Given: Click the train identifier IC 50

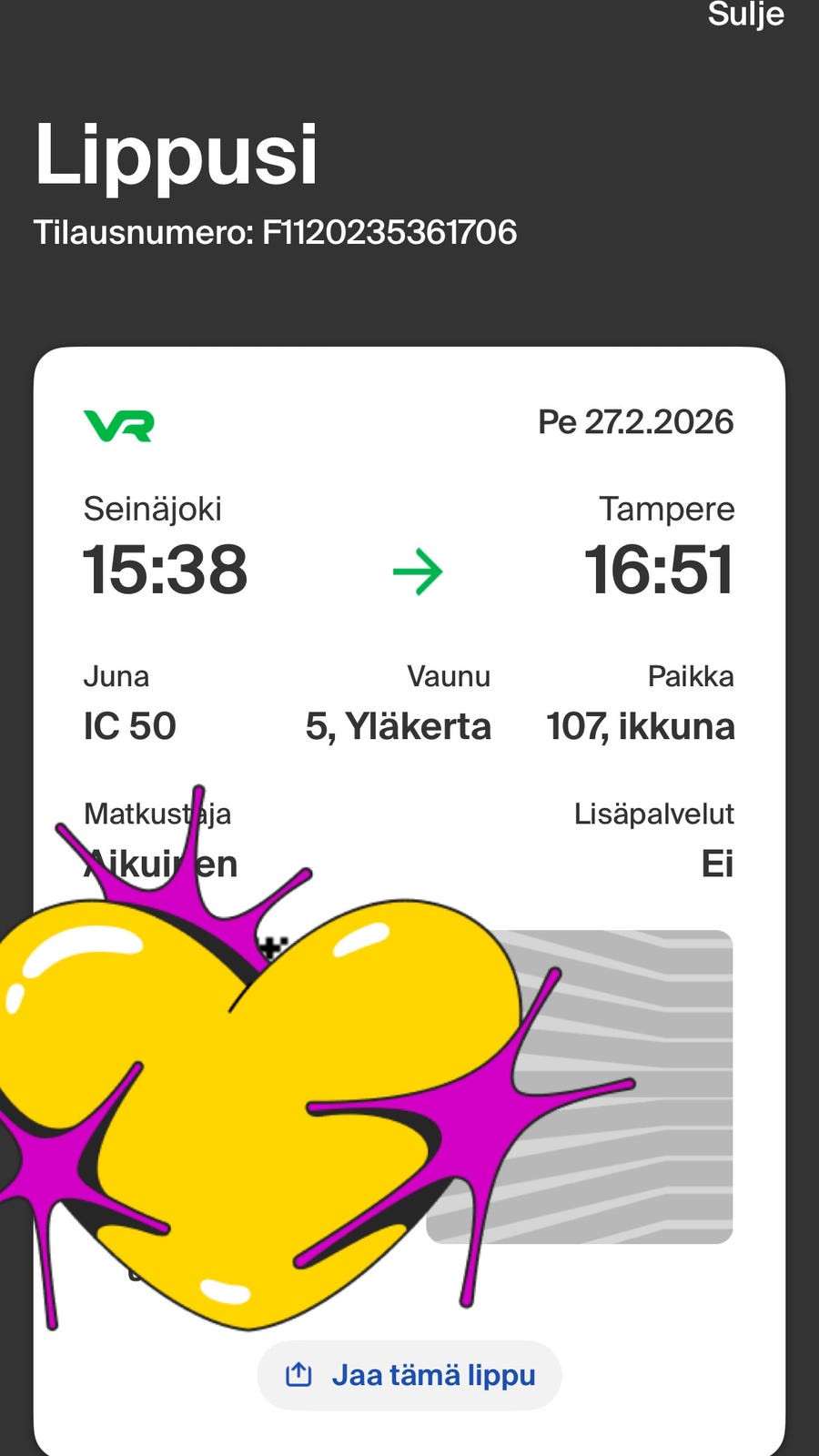Looking at the screenshot, I should point(129,725).
